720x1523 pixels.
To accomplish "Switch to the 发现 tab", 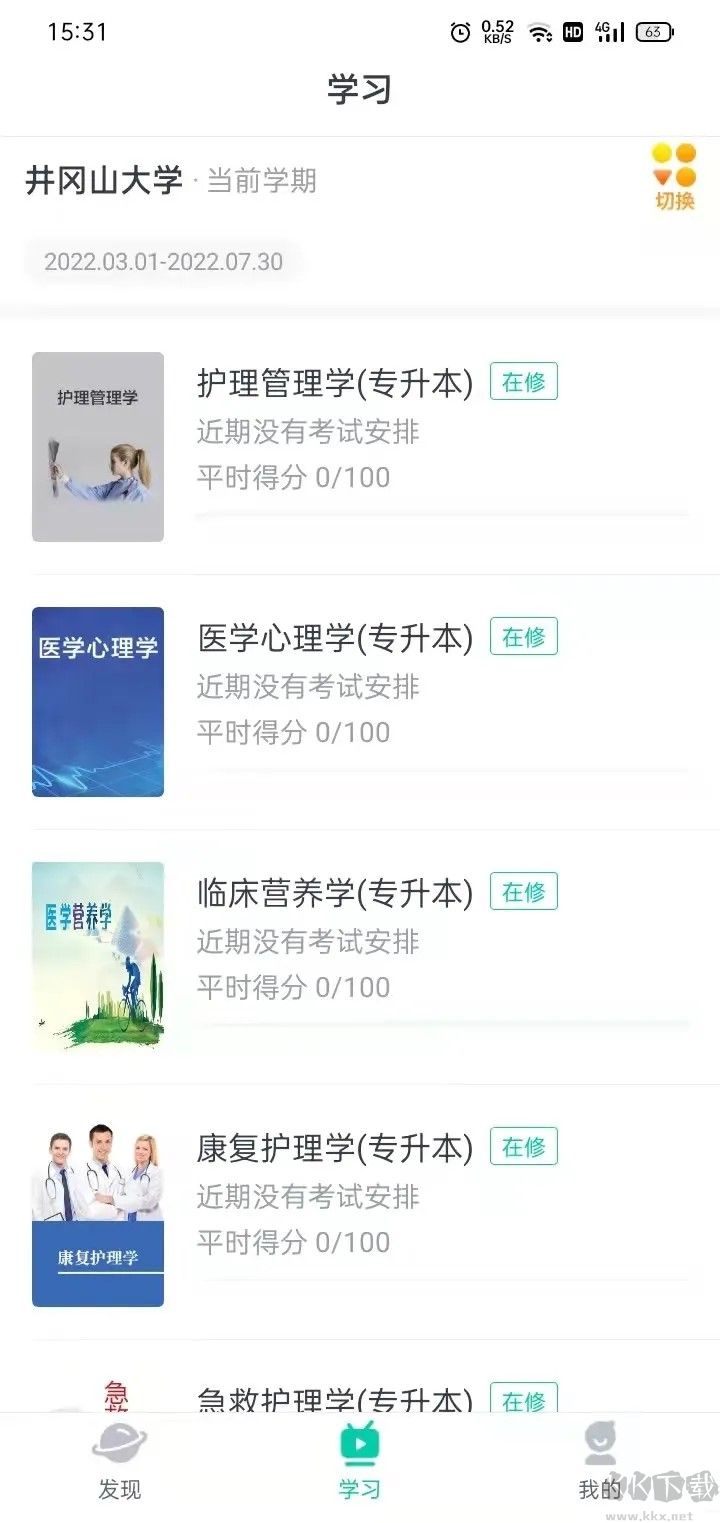I will coord(119,1463).
